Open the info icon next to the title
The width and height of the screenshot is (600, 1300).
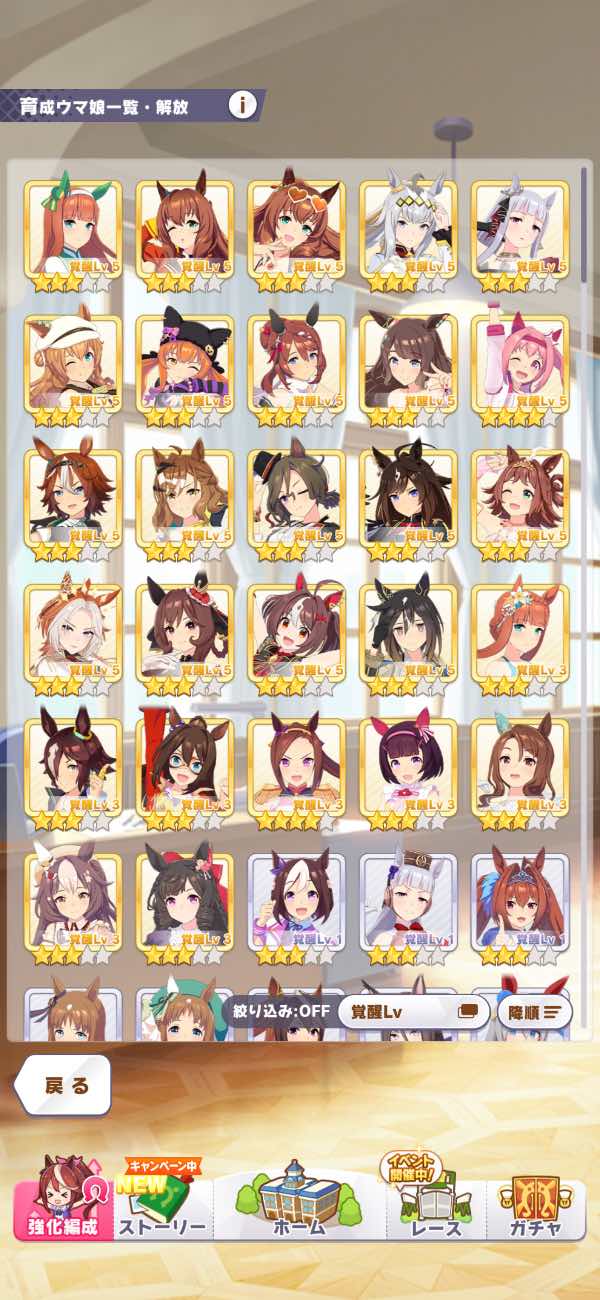(x=241, y=104)
